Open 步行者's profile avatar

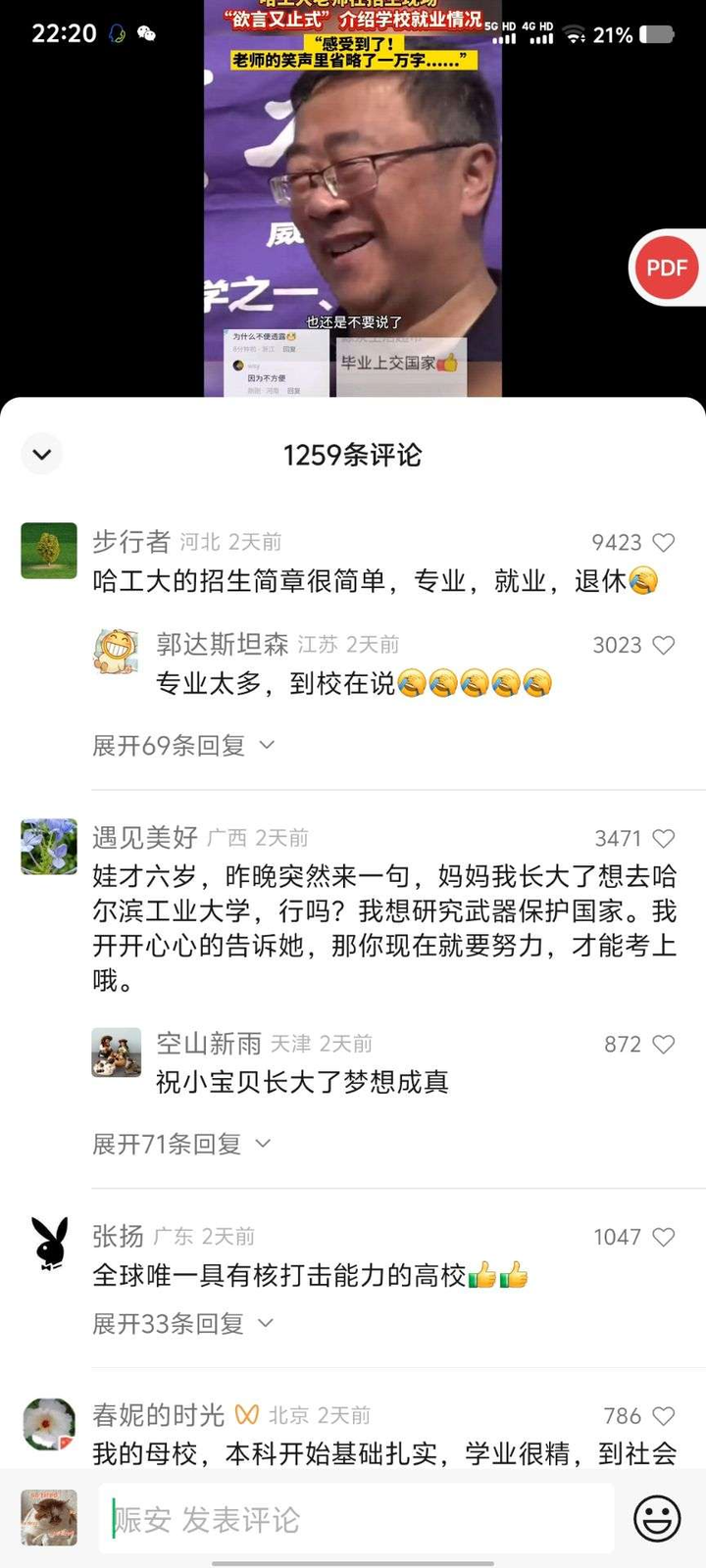[x=49, y=551]
